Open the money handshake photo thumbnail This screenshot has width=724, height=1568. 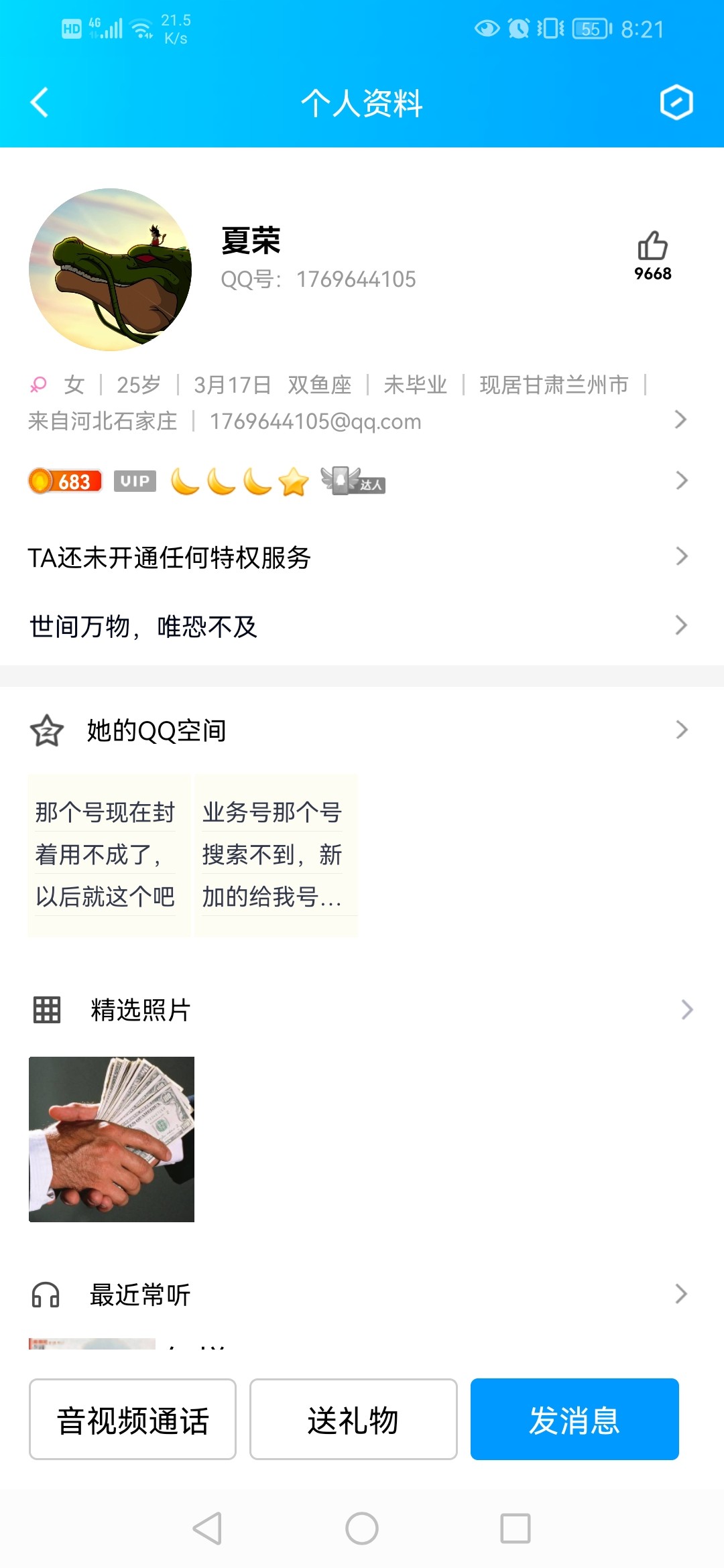pos(111,1138)
